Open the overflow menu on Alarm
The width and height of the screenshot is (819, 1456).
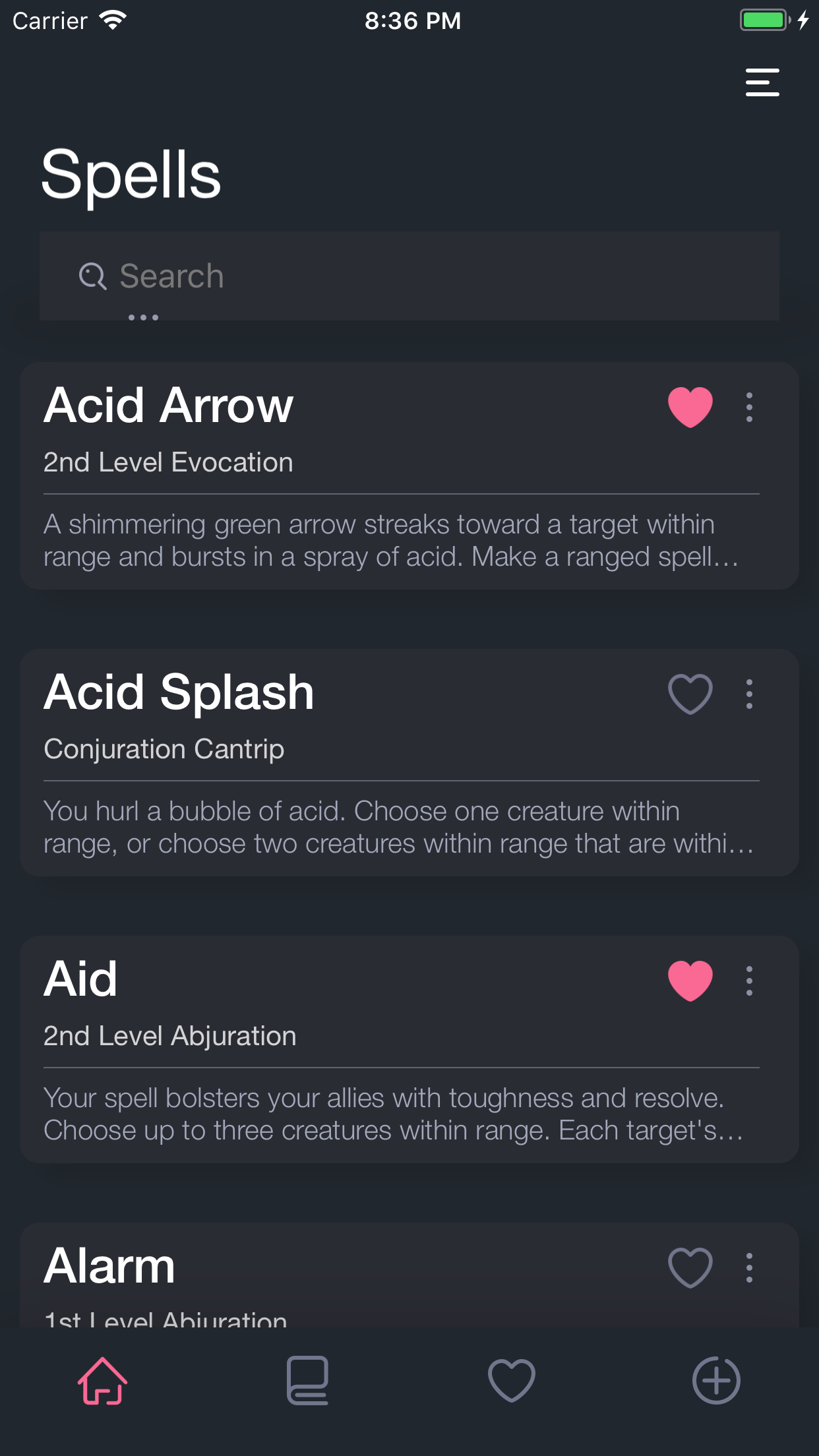749,1267
